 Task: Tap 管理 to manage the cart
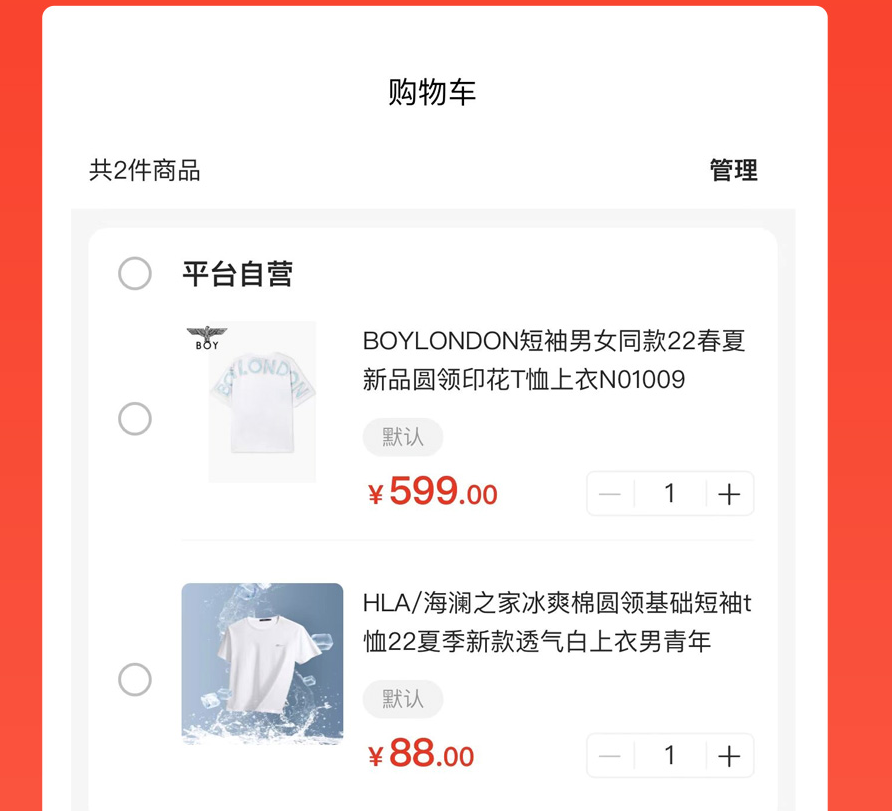pyautogui.click(x=733, y=171)
